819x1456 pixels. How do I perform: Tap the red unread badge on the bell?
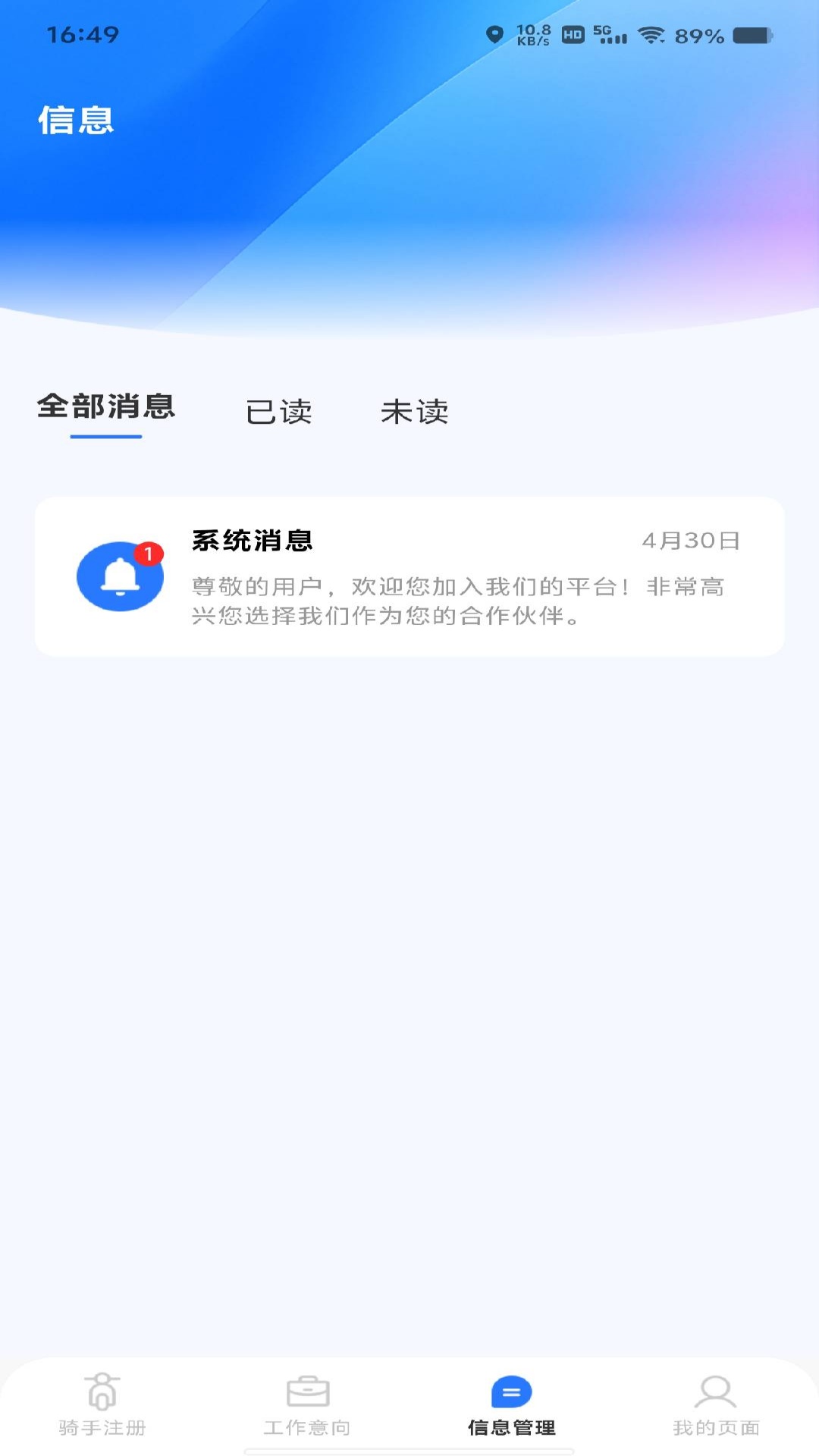(149, 553)
